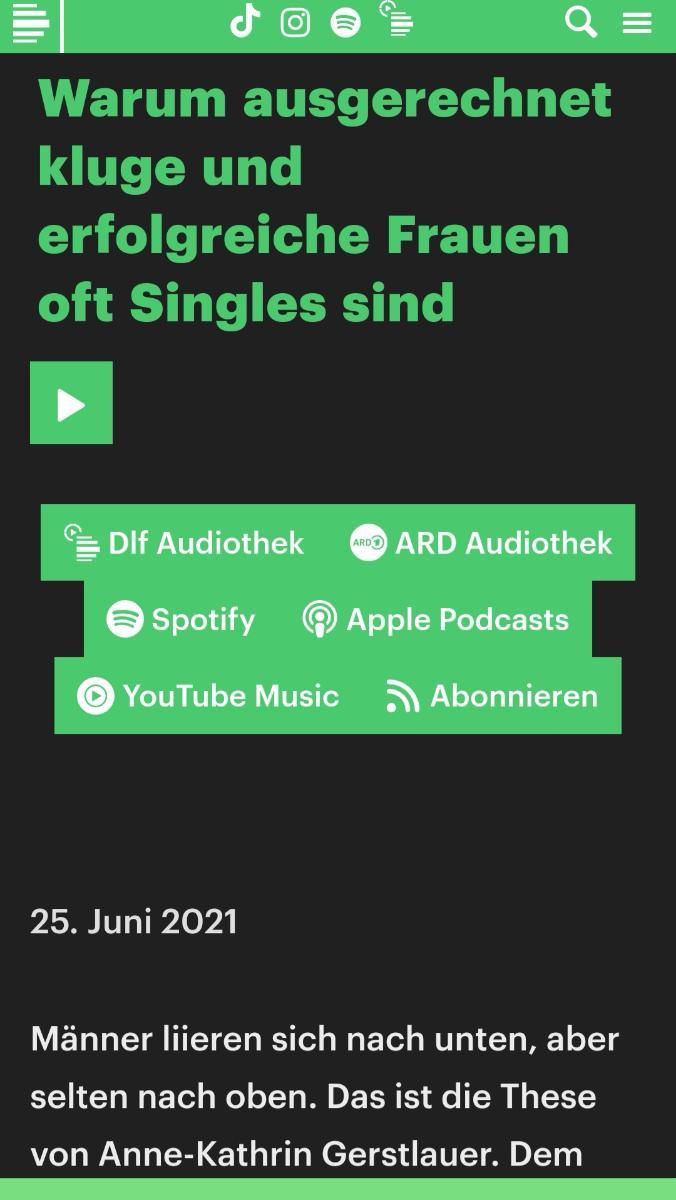
Task: Expand the hamburger menu
Action: click(637, 23)
